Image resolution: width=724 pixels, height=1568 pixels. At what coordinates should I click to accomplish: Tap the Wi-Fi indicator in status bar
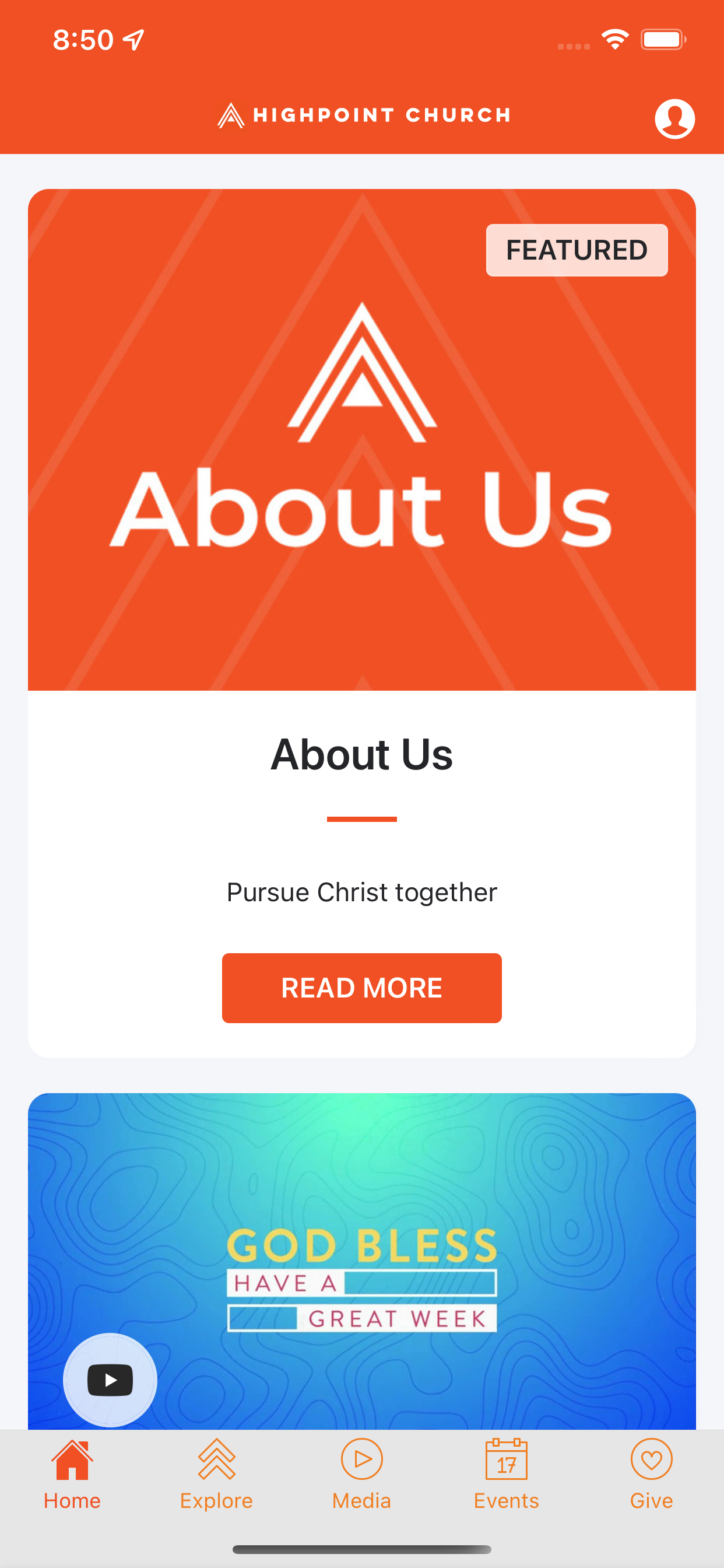point(614,38)
